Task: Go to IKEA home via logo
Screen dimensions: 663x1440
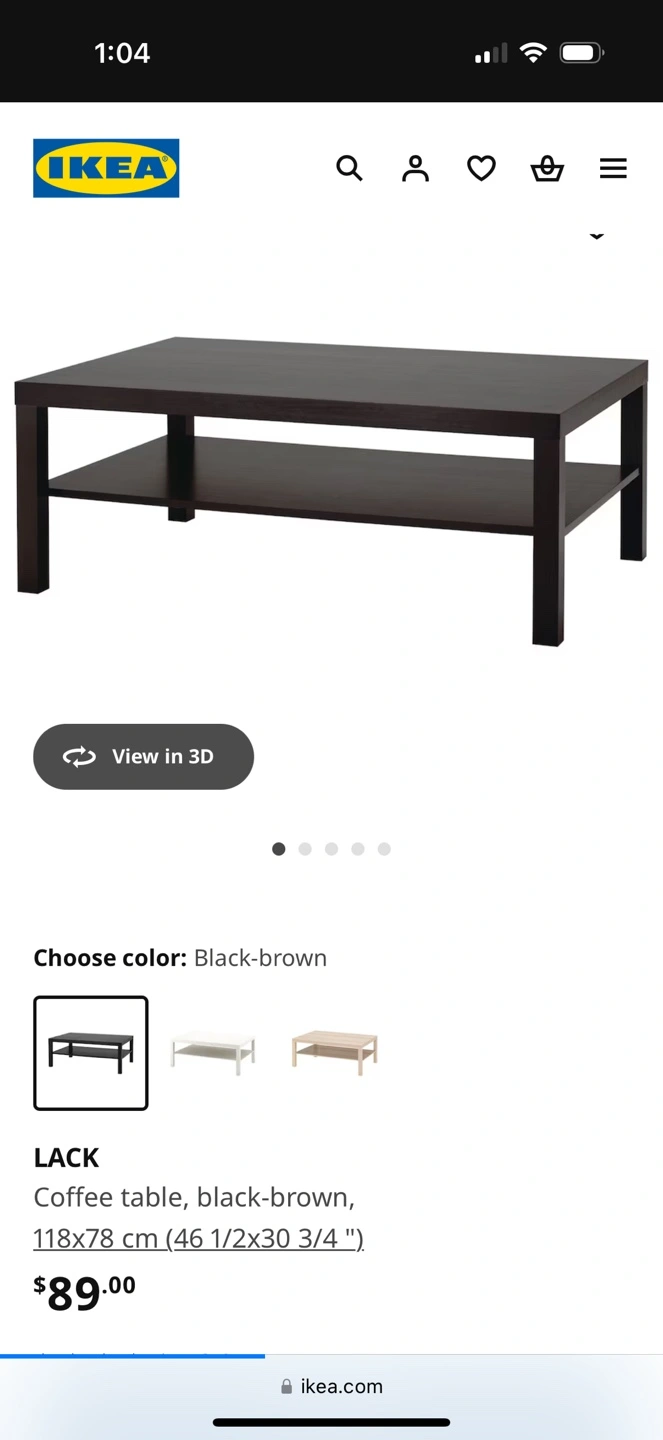Action: coord(106,168)
